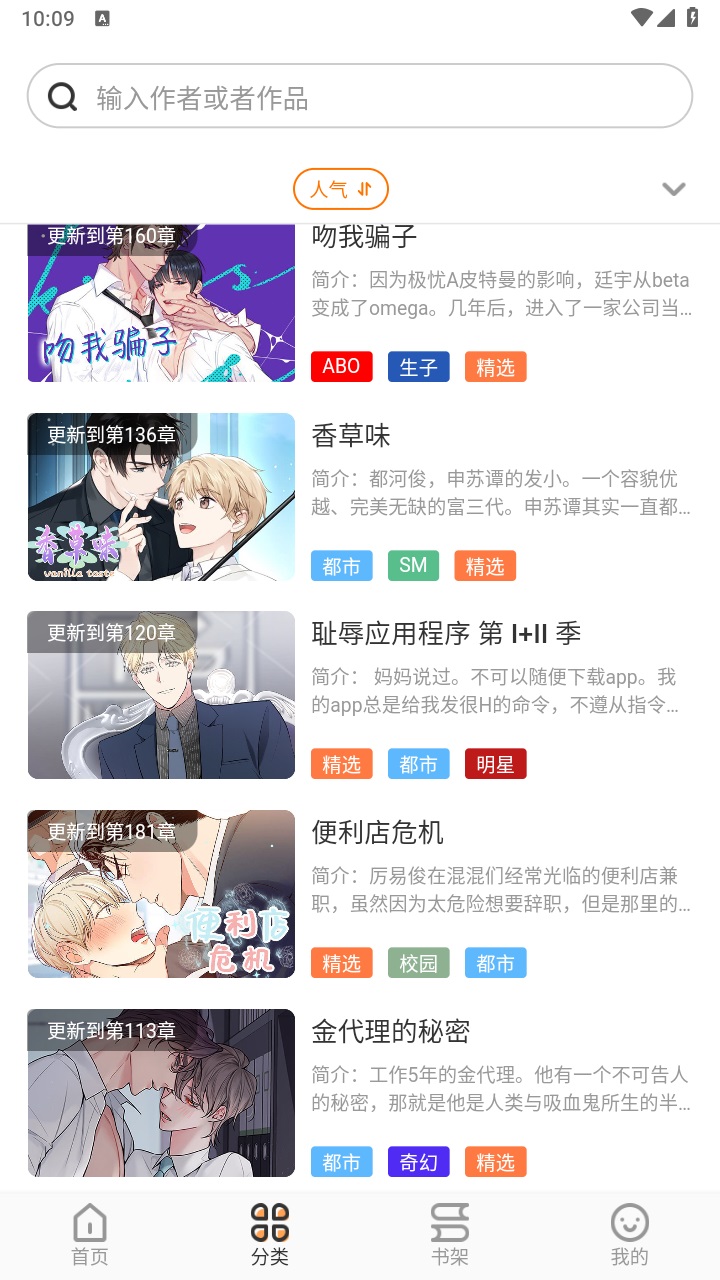Screen dimensions: 720x1280
Task: Tap the Wi-Fi status icon
Action: click(640, 17)
